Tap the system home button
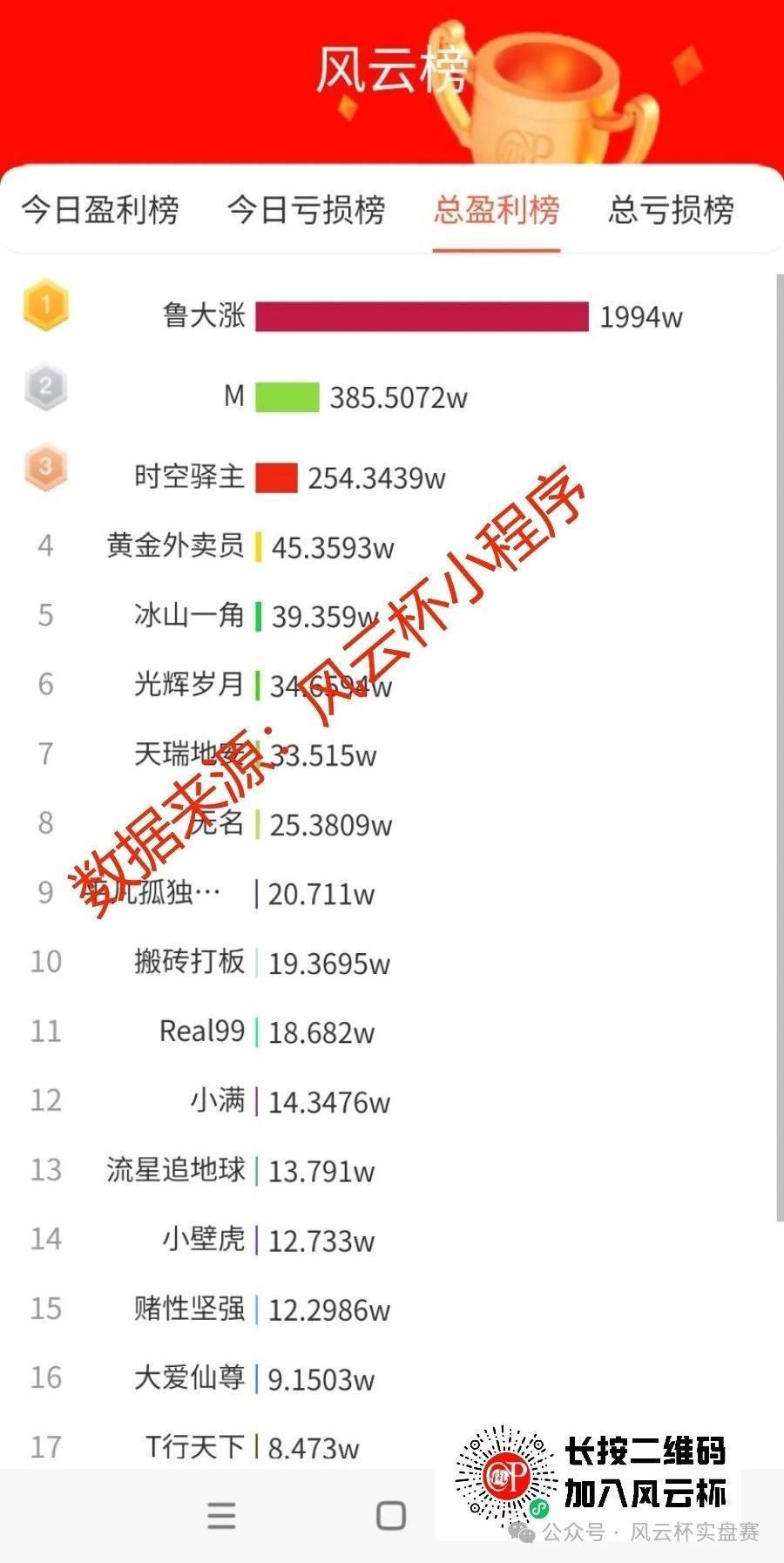Viewport: 784px width, 1563px height. [x=391, y=1515]
